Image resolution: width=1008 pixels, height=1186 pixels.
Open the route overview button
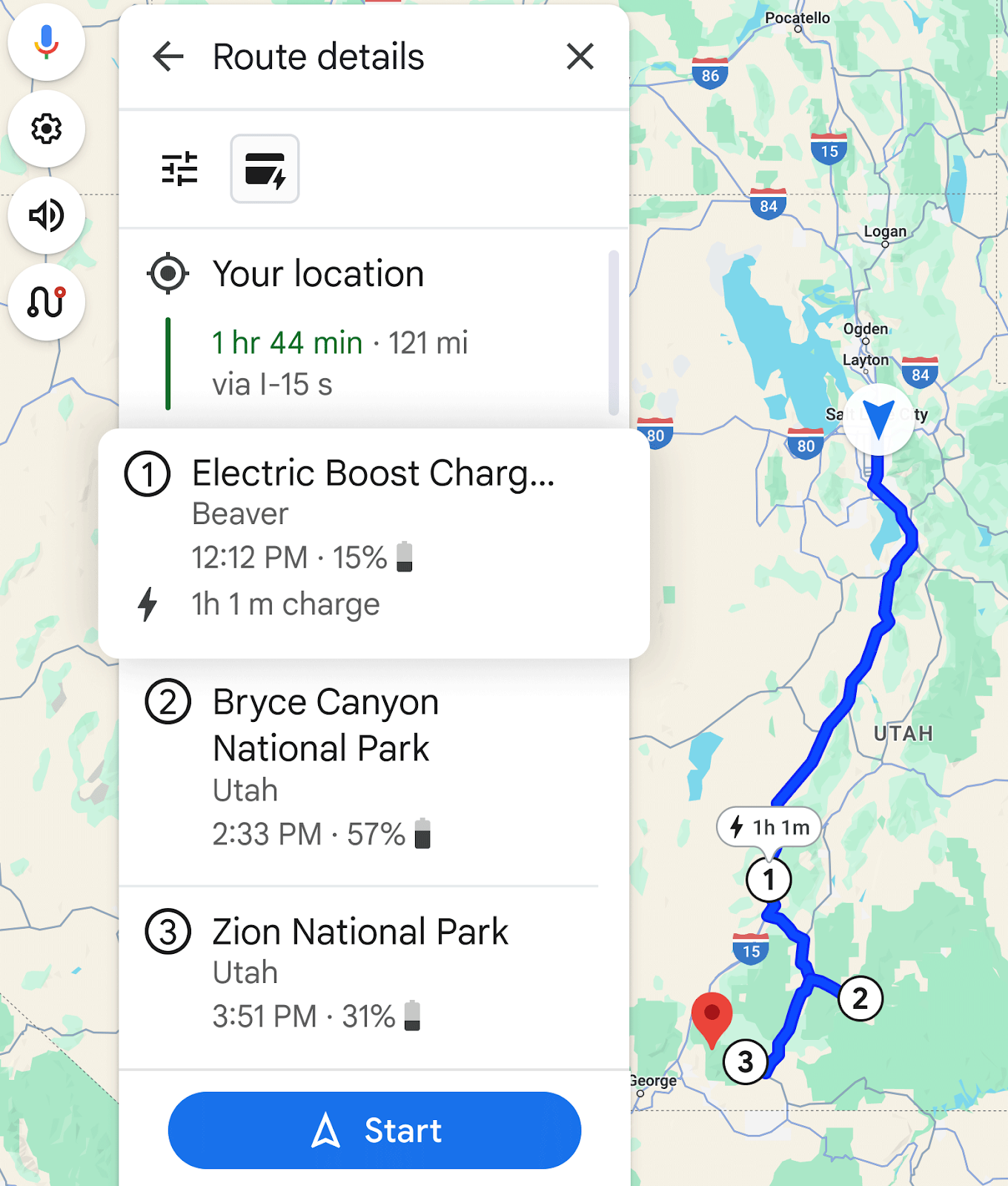(46, 302)
